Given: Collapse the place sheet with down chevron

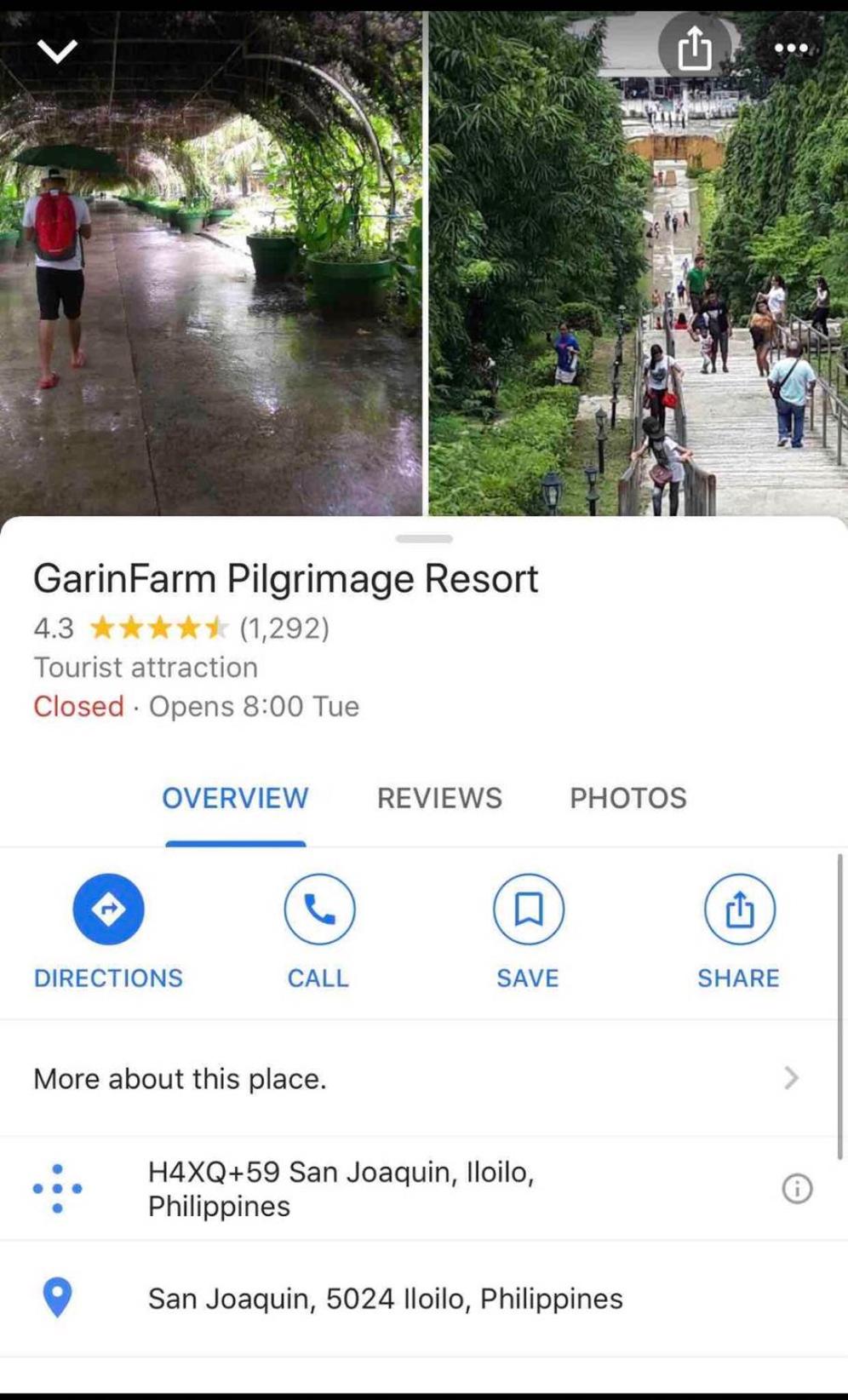Looking at the screenshot, I should 57,51.
